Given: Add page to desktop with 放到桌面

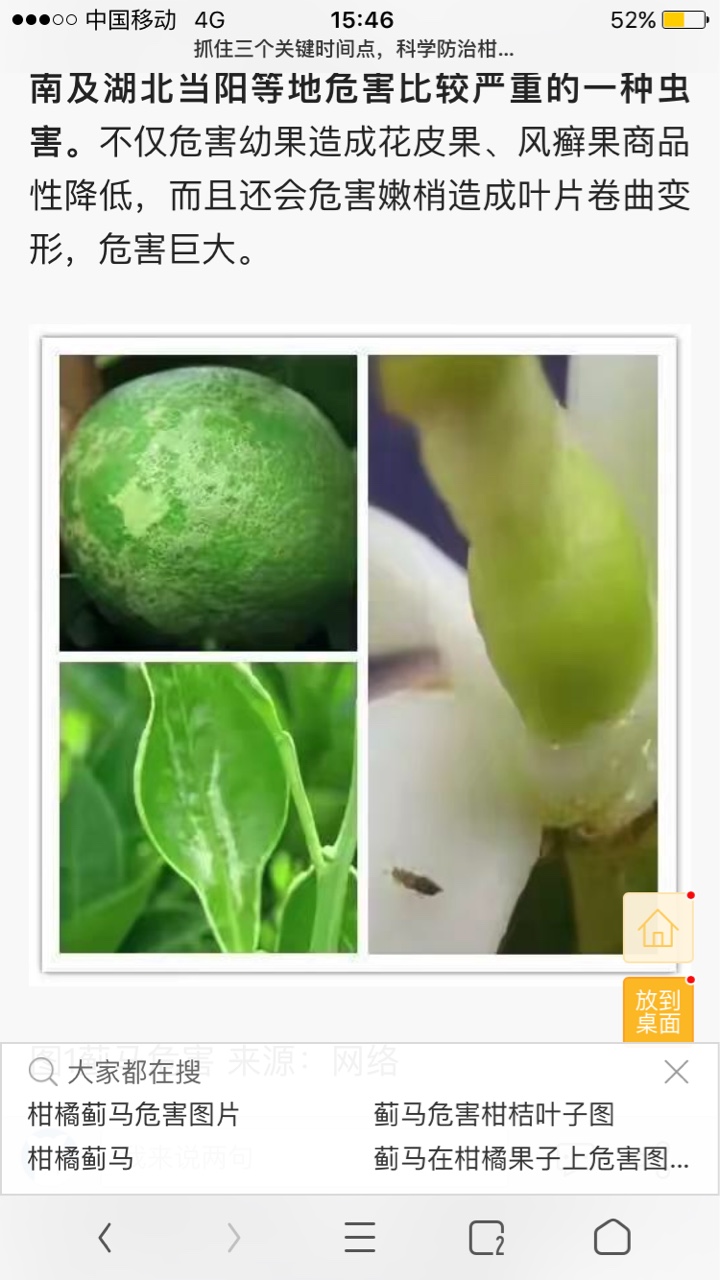Looking at the screenshot, I should (x=657, y=1011).
